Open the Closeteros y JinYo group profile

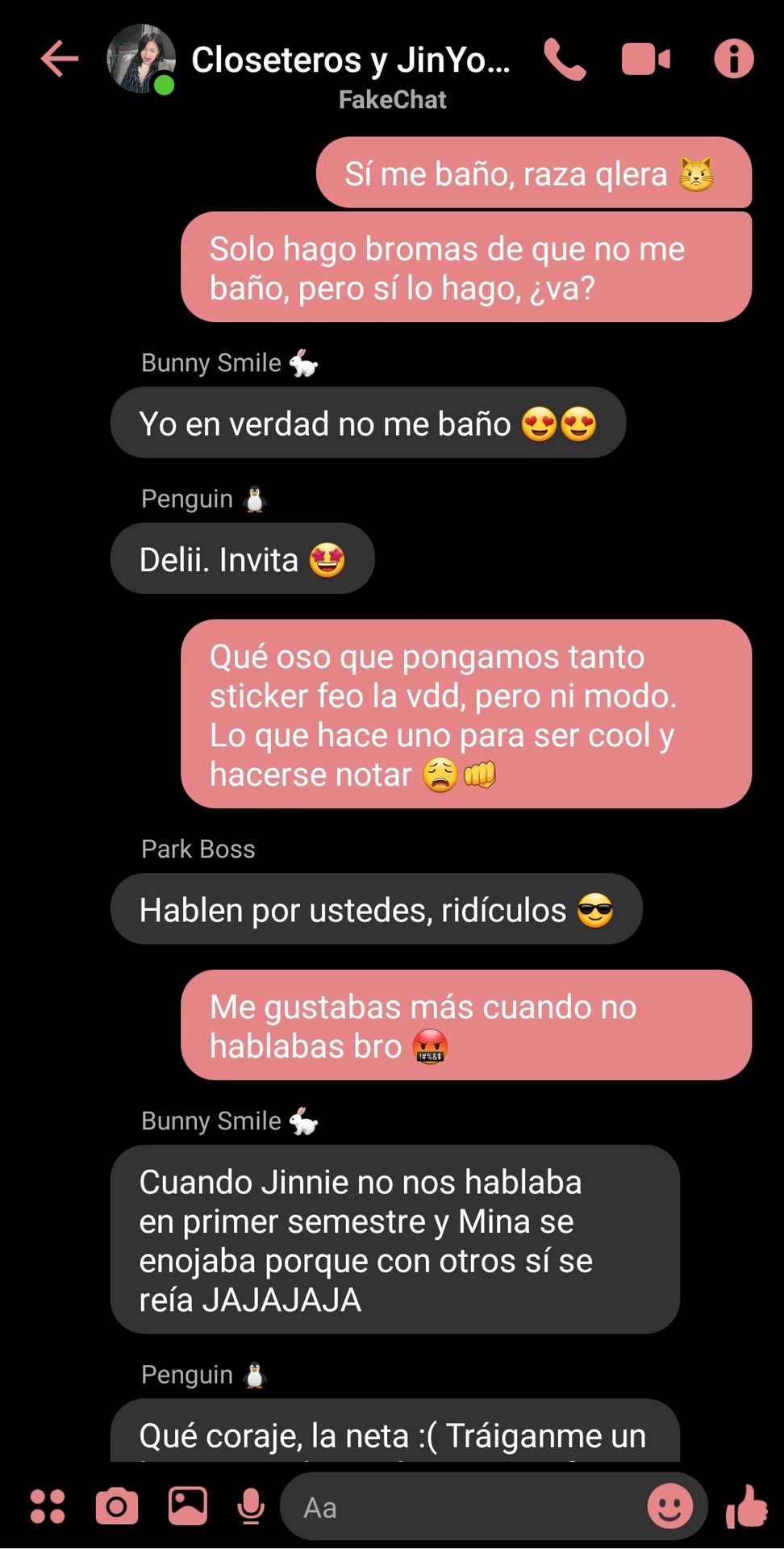[x=350, y=60]
